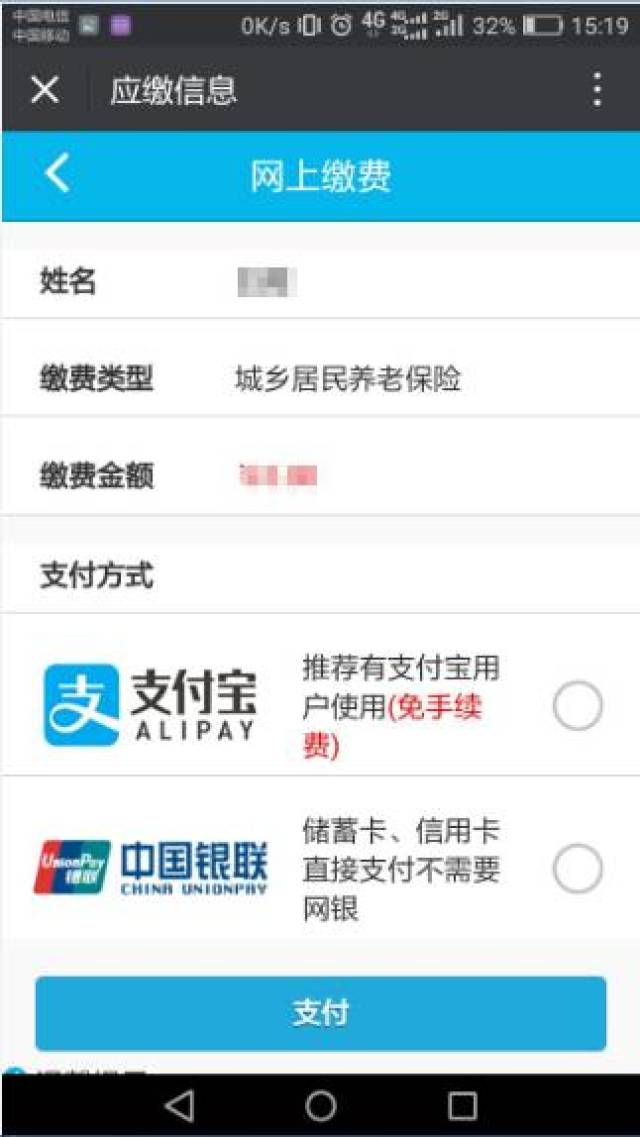Viewport: 640px width, 1137px height.
Task: Close the 应缴信息 web page
Action: 45,90
